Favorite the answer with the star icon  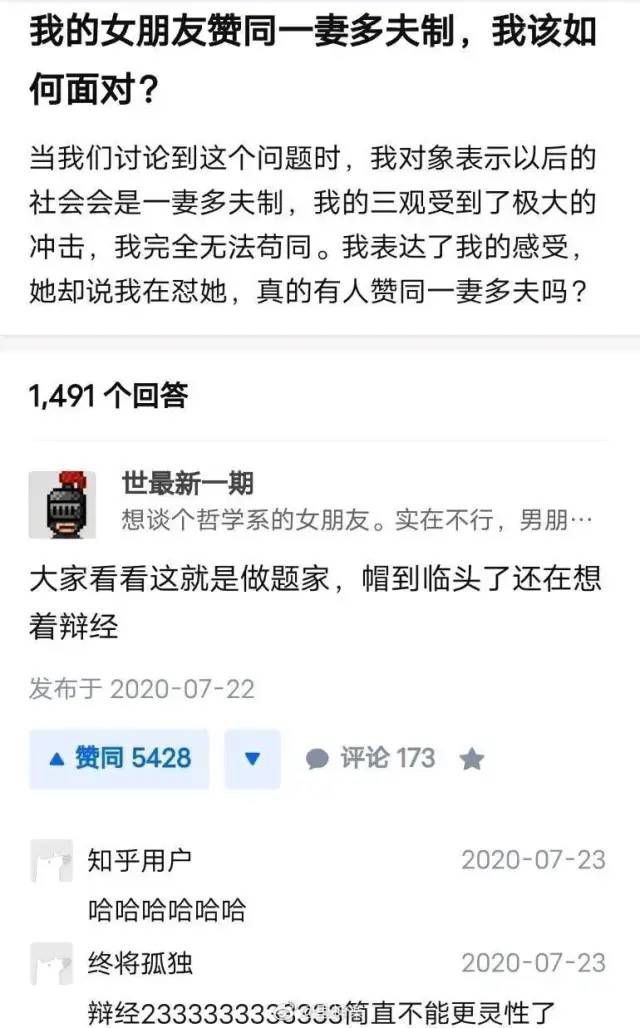tap(471, 760)
